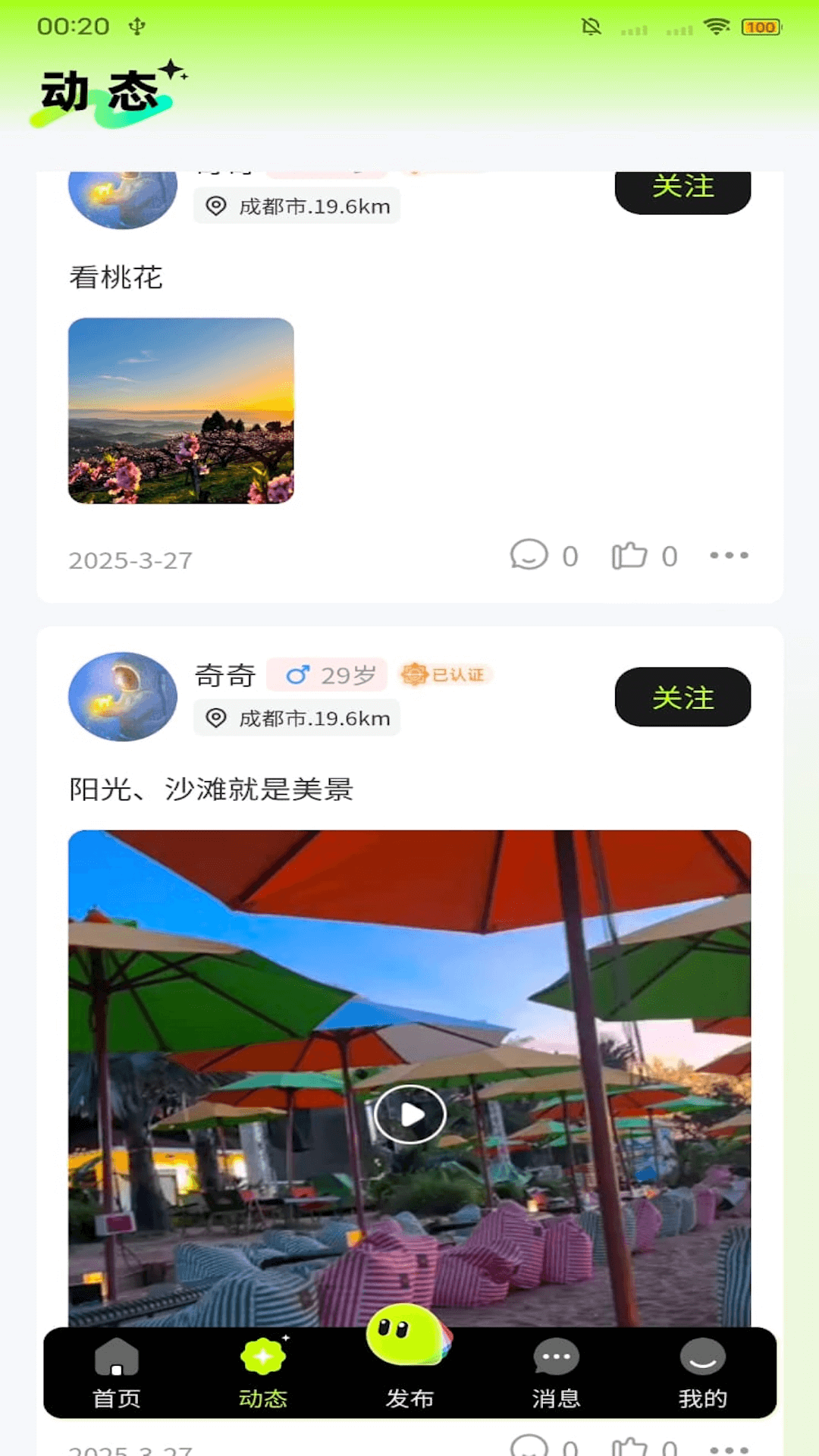
Task: Go to the 动态 tab
Action: (263, 1373)
